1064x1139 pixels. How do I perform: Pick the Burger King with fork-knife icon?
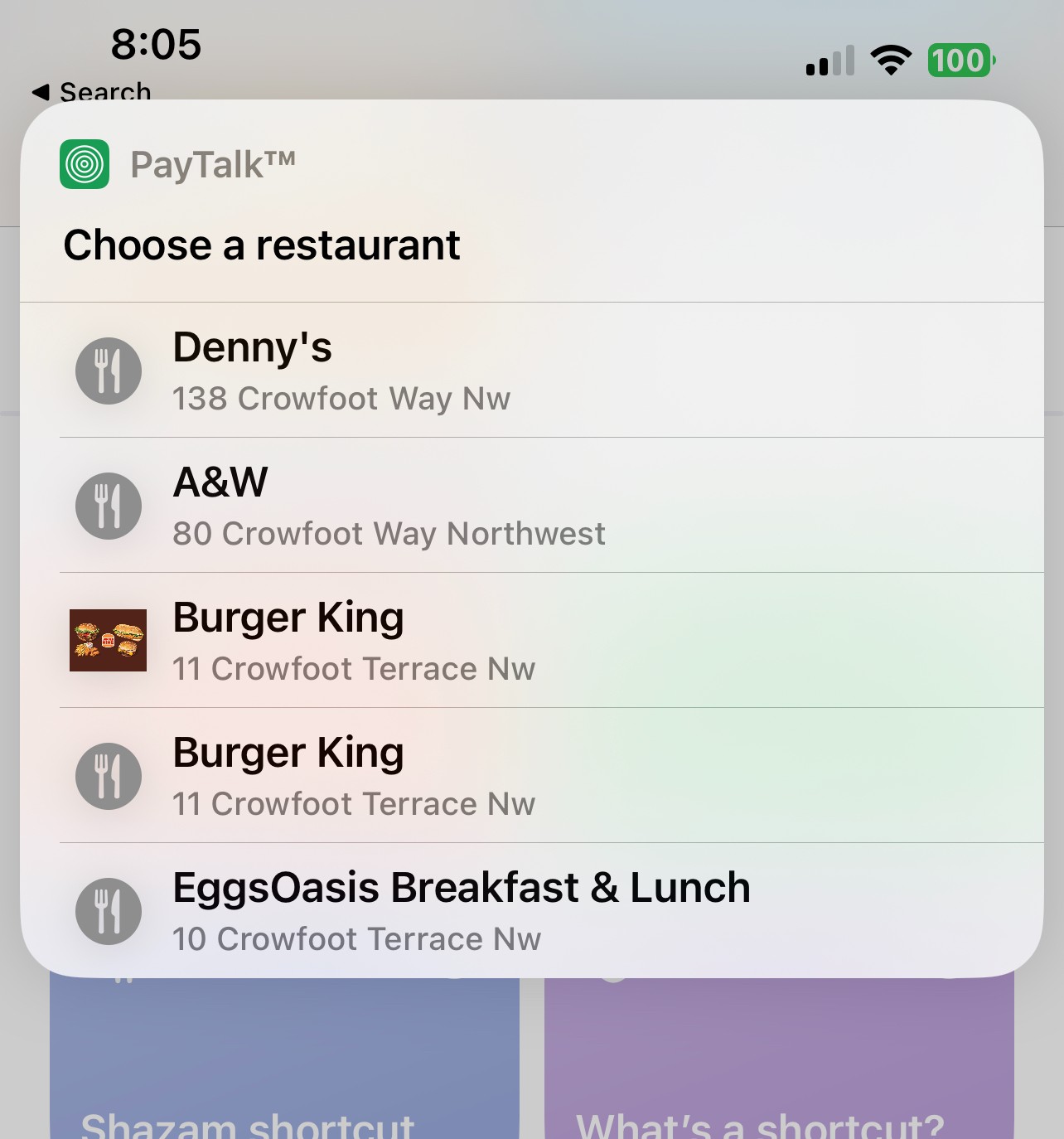530,776
